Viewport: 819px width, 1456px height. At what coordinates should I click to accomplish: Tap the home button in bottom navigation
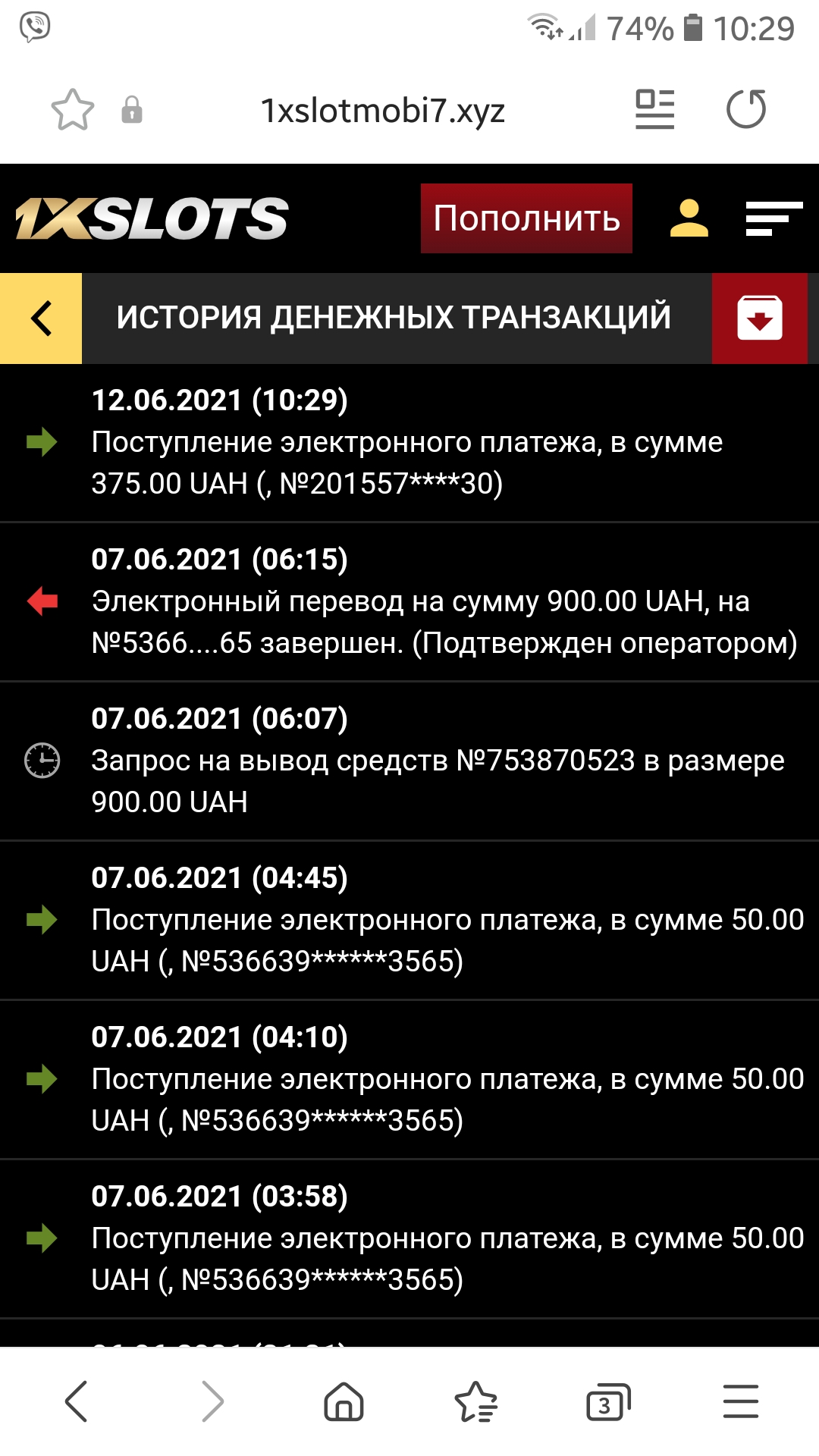(344, 1401)
